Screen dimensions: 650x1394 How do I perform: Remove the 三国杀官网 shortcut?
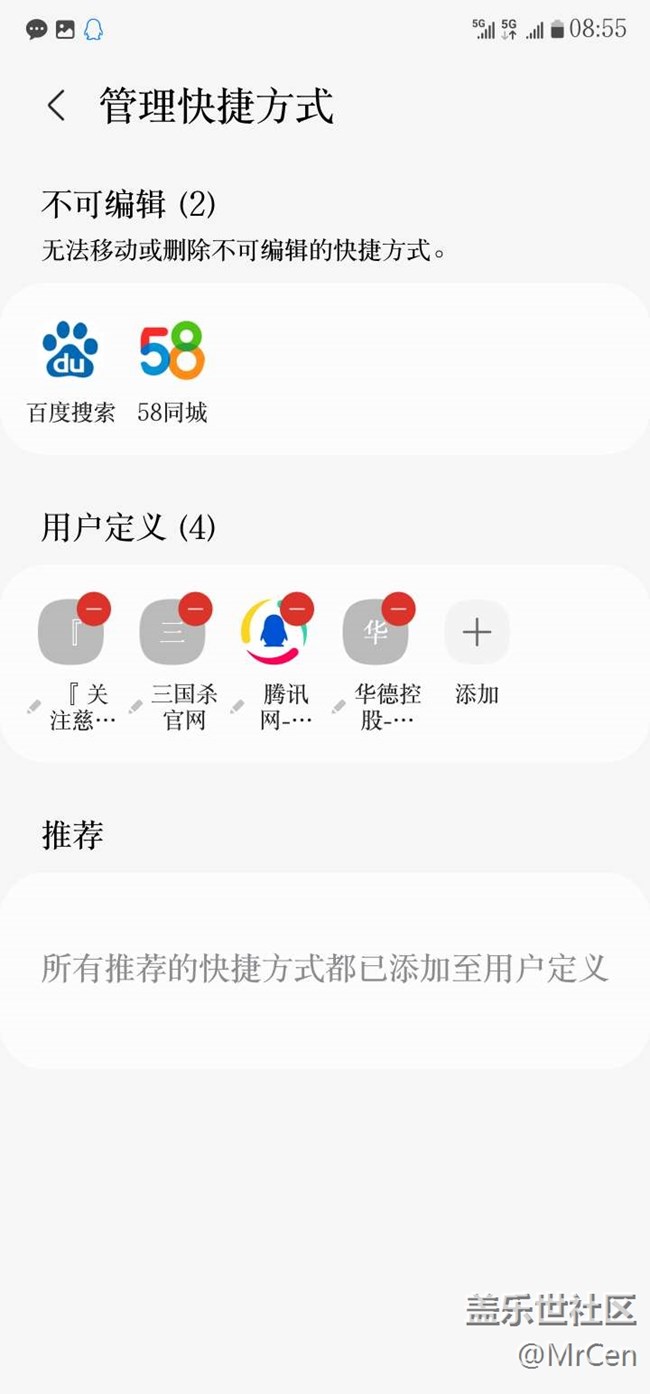pyautogui.click(x=195, y=608)
